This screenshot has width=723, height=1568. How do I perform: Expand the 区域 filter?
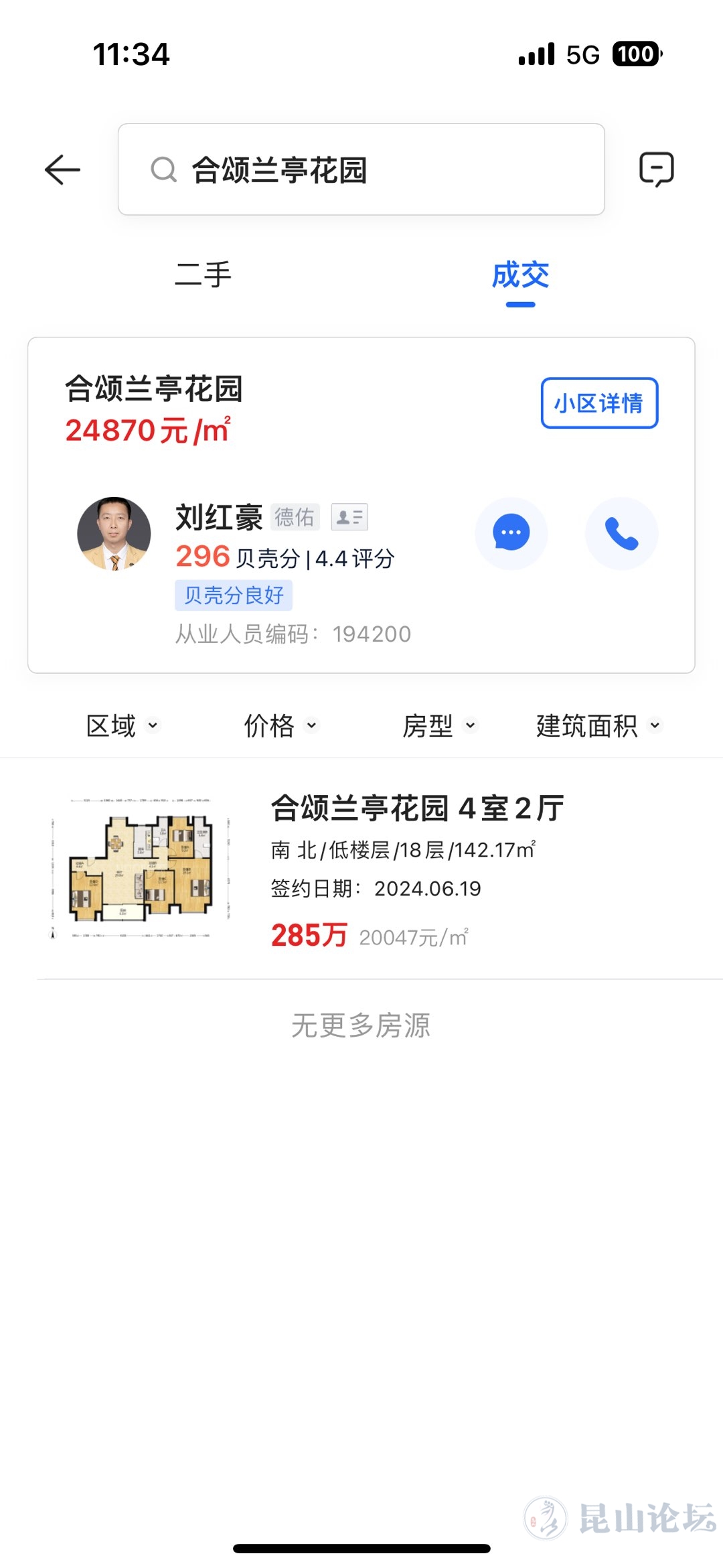(123, 725)
